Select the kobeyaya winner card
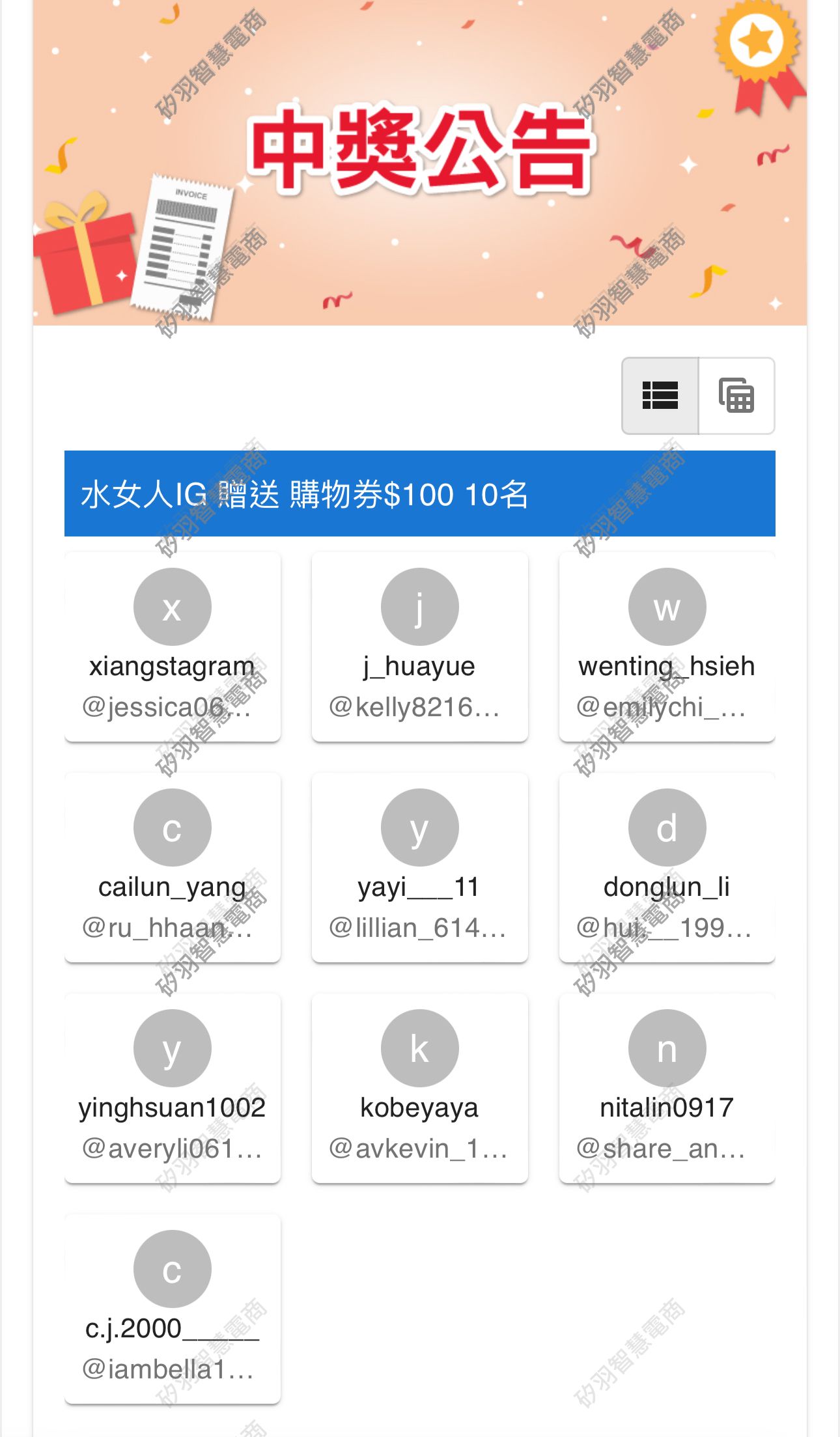 420,1088
